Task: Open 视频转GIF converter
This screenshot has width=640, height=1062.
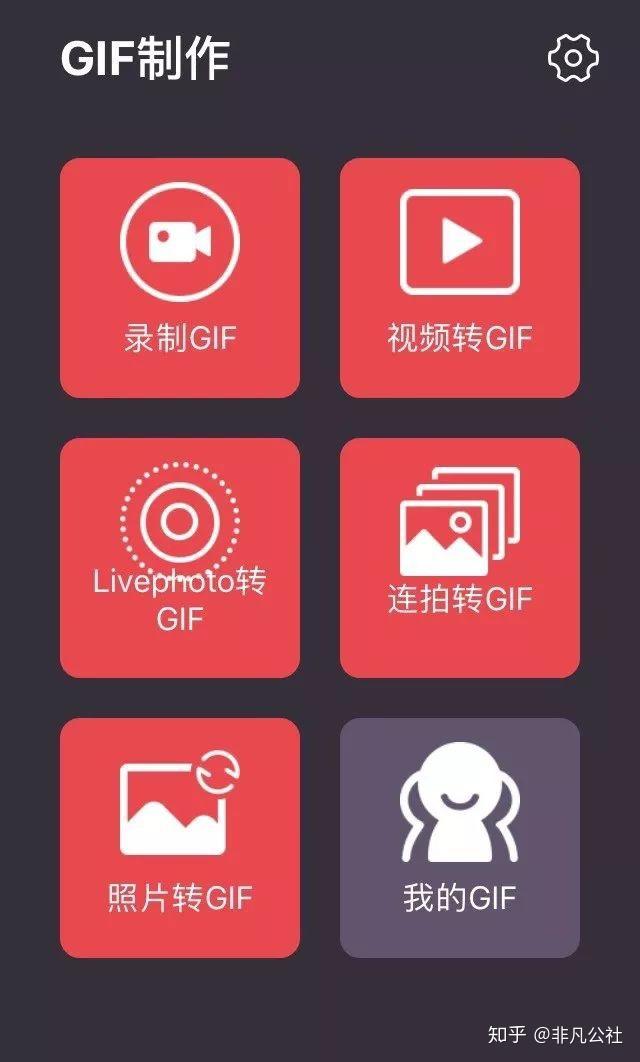Action: 460,278
